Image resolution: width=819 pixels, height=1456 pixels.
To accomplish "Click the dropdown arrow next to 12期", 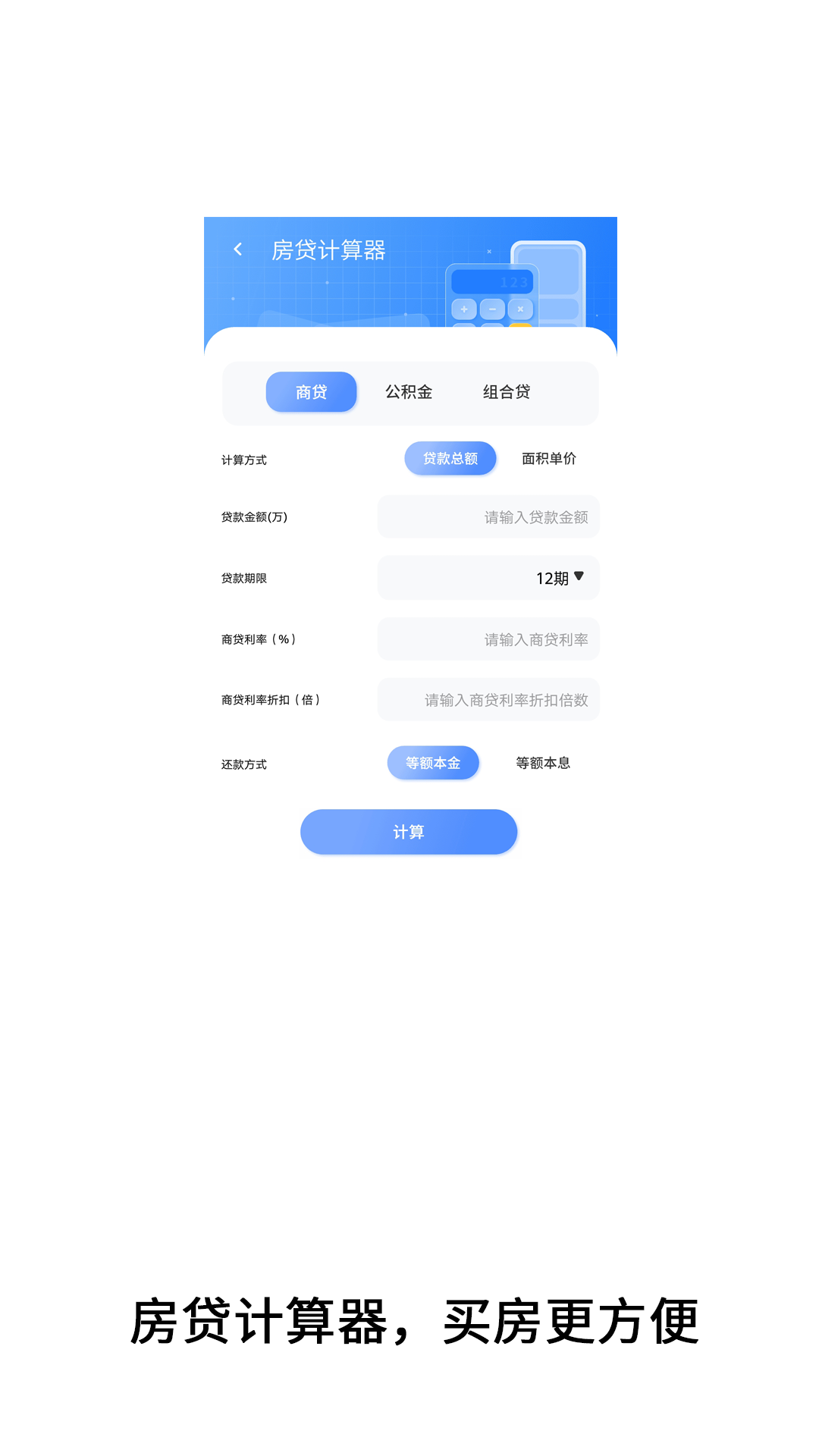I will coord(581,577).
